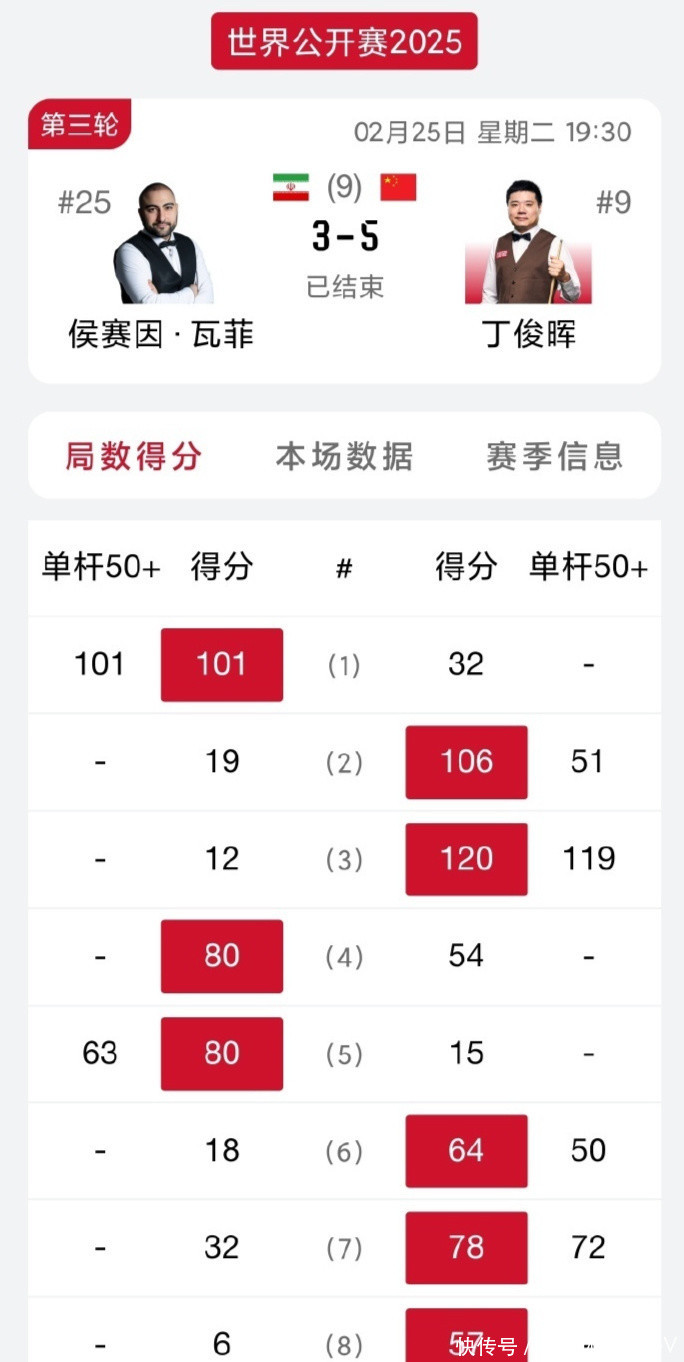Open the 世界公开赛2025 tournament page

(x=344, y=42)
